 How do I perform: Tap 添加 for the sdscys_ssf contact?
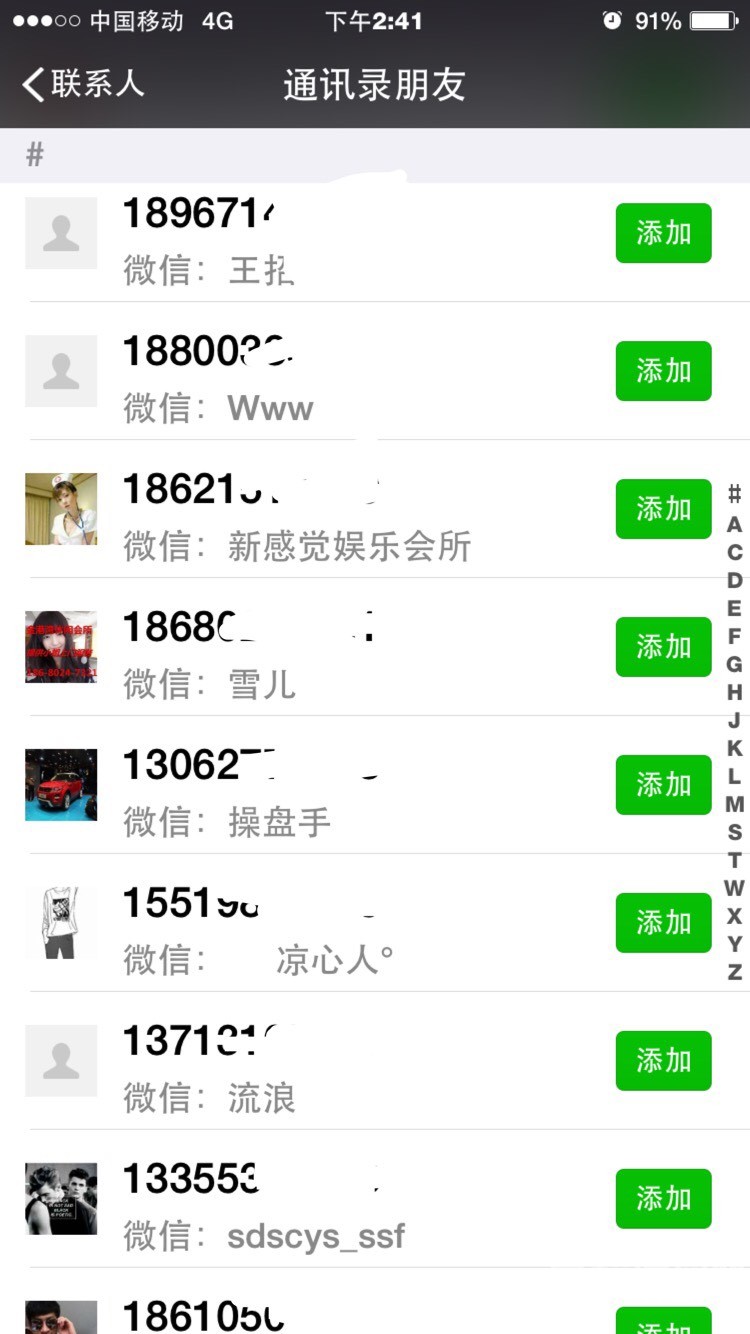click(x=663, y=1199)
